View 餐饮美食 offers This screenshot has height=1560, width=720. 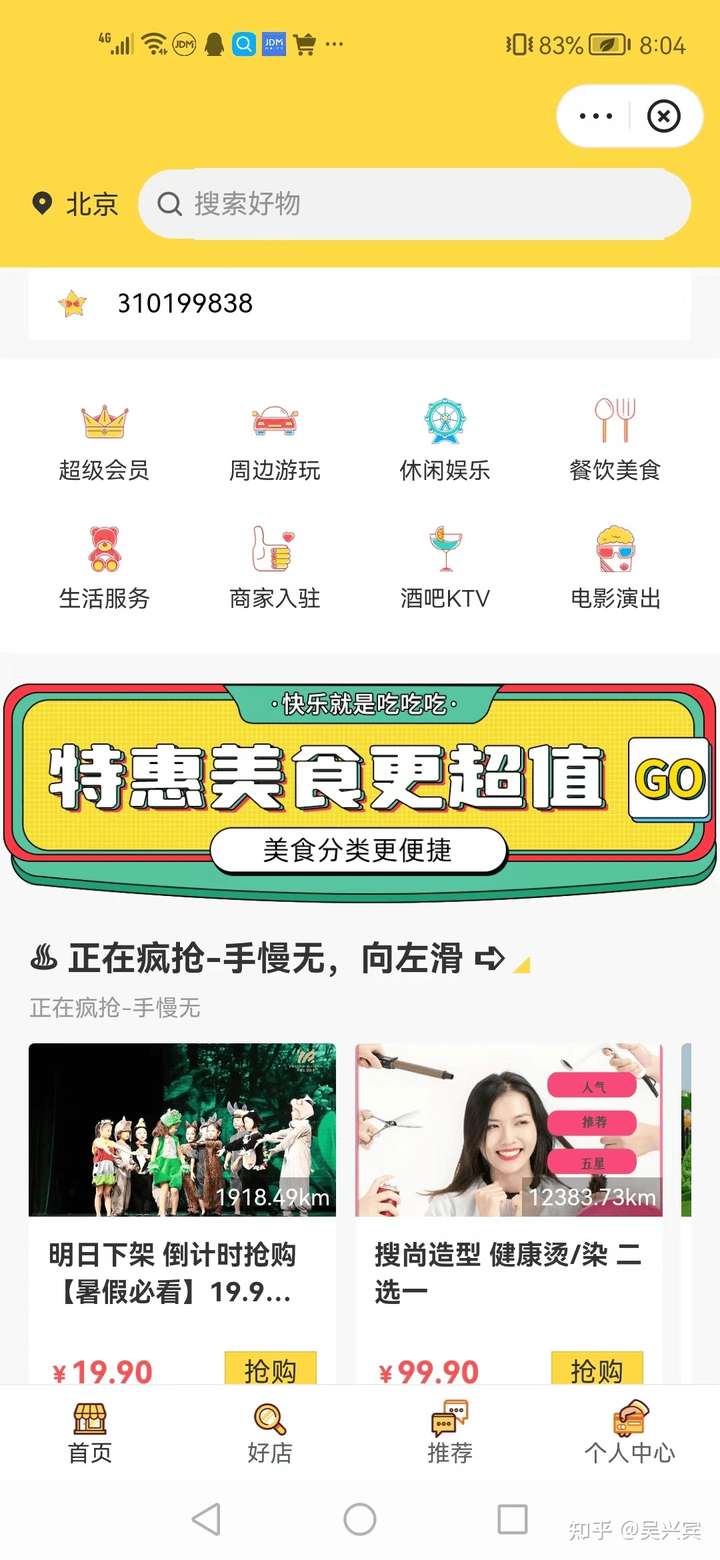pyautogui.click(x=615, y=441)
